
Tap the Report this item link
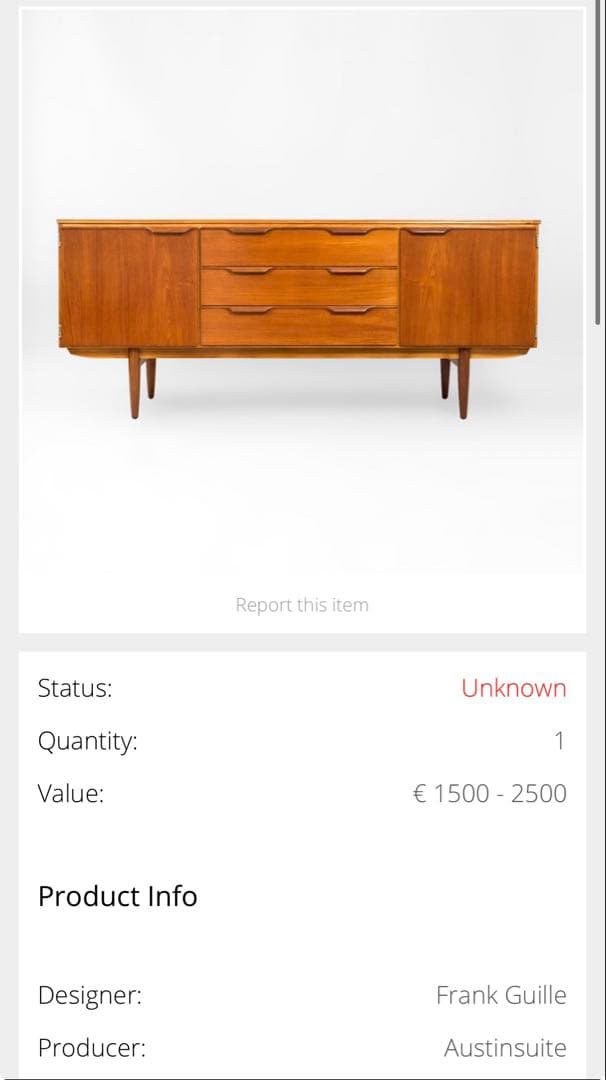click(x=302, y=605)
